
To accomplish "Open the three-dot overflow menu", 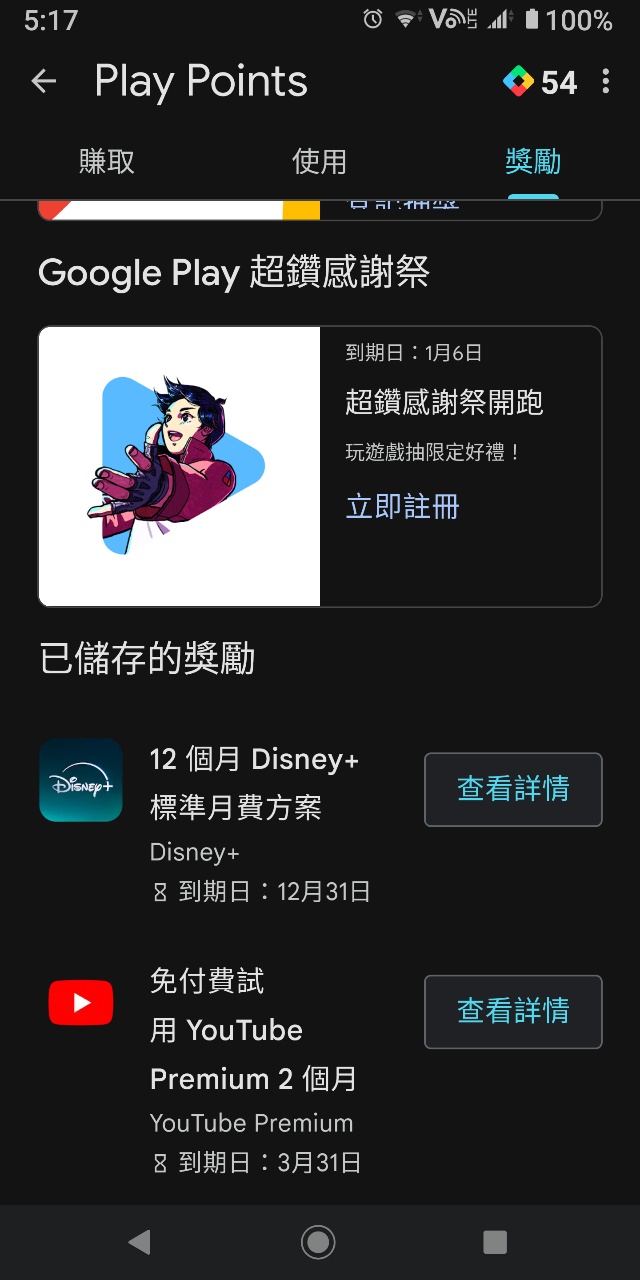I will click(606, 82).
